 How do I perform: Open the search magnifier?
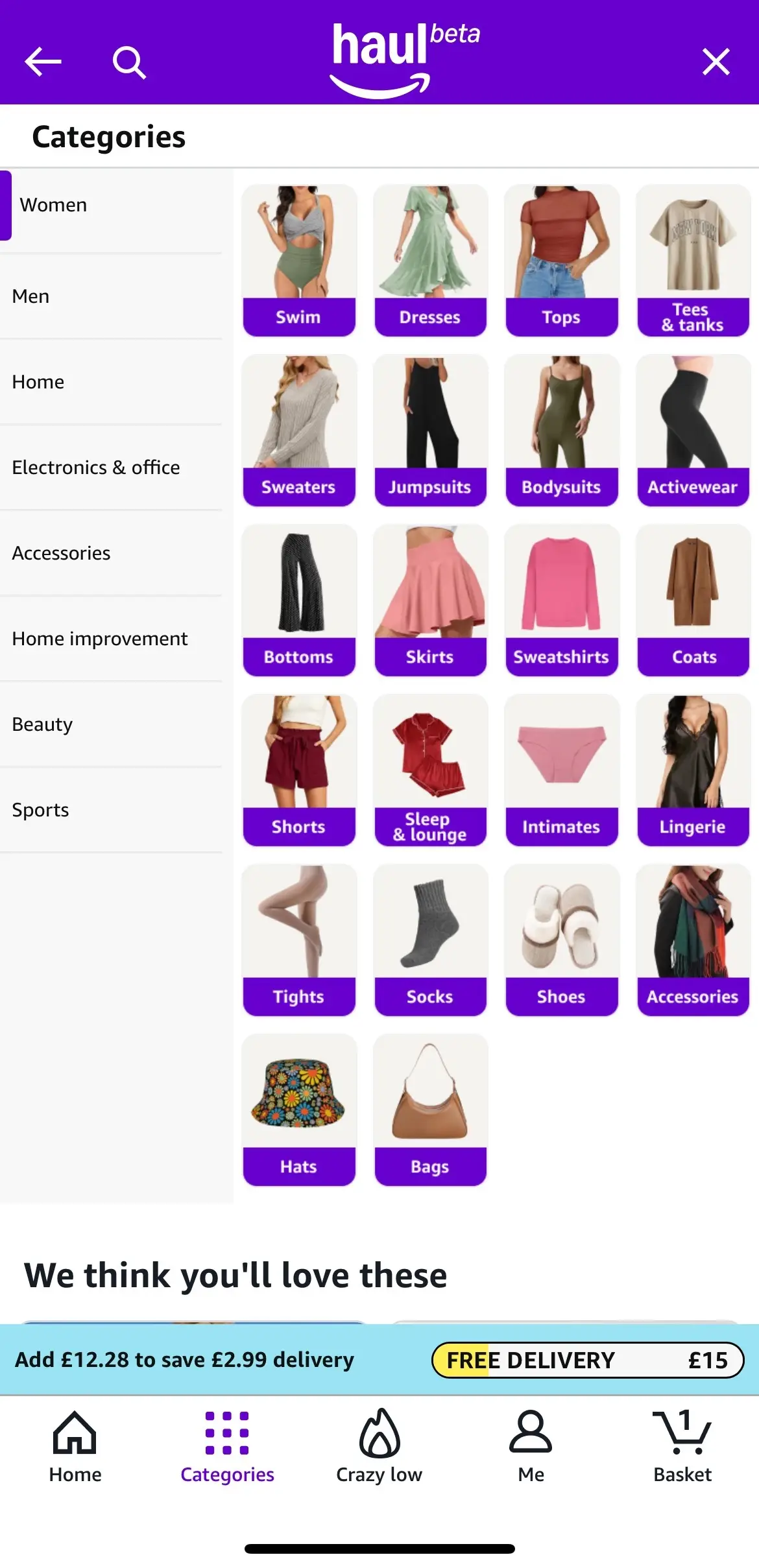tap(128, 62)
